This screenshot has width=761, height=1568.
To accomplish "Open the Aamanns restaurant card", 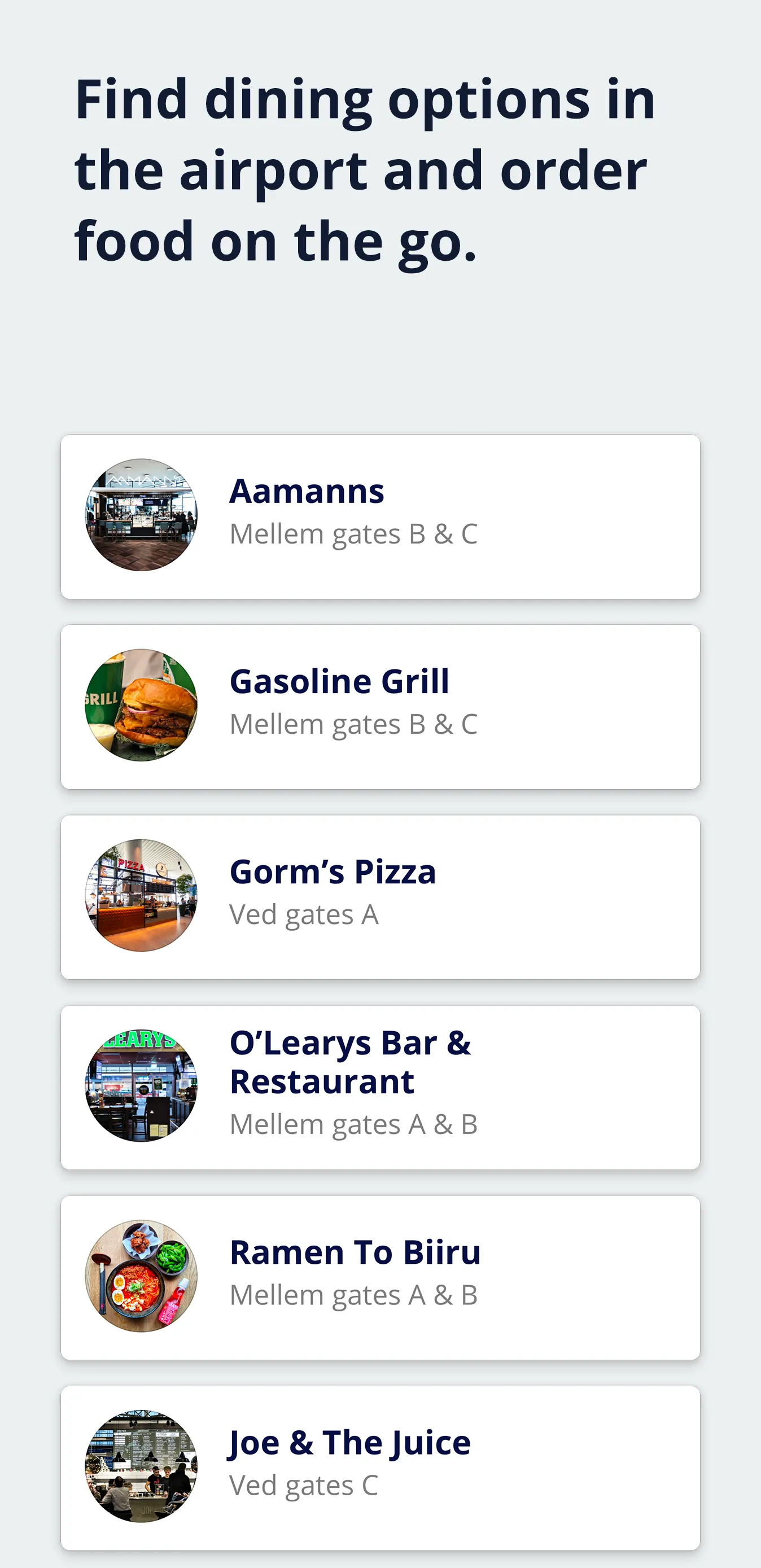I will click(x=380, y=516).
